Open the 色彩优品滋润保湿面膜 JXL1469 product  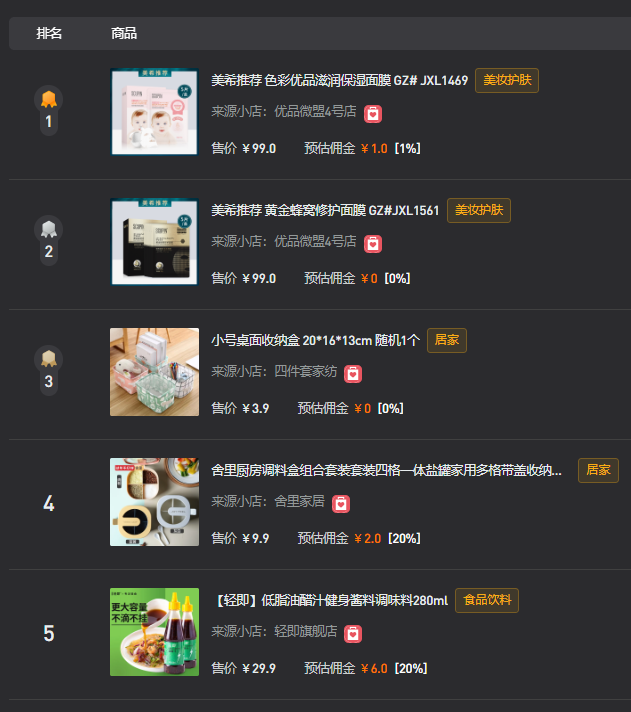(x=339, y=81)
